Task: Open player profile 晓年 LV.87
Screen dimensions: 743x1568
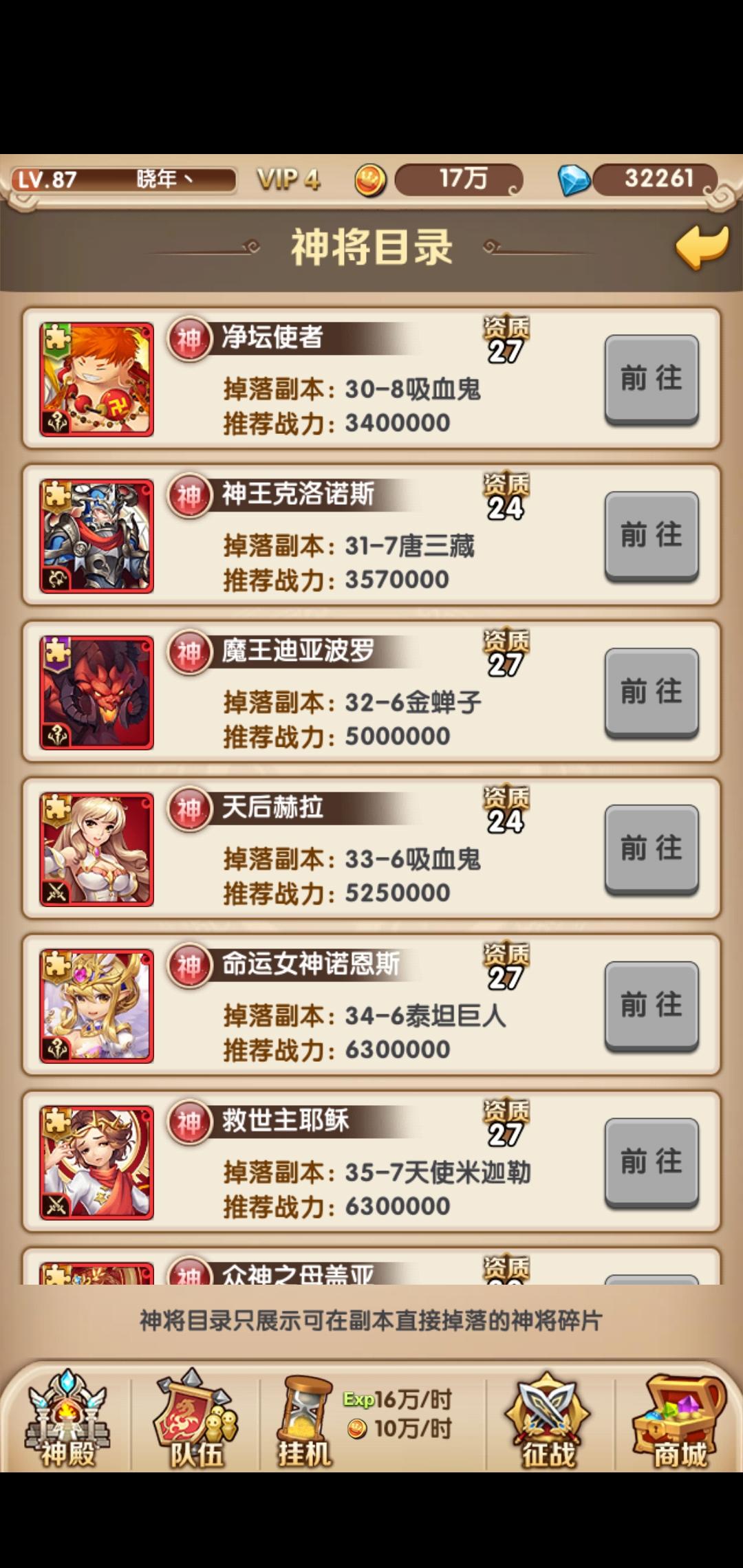Action: (x=124, y=179)
